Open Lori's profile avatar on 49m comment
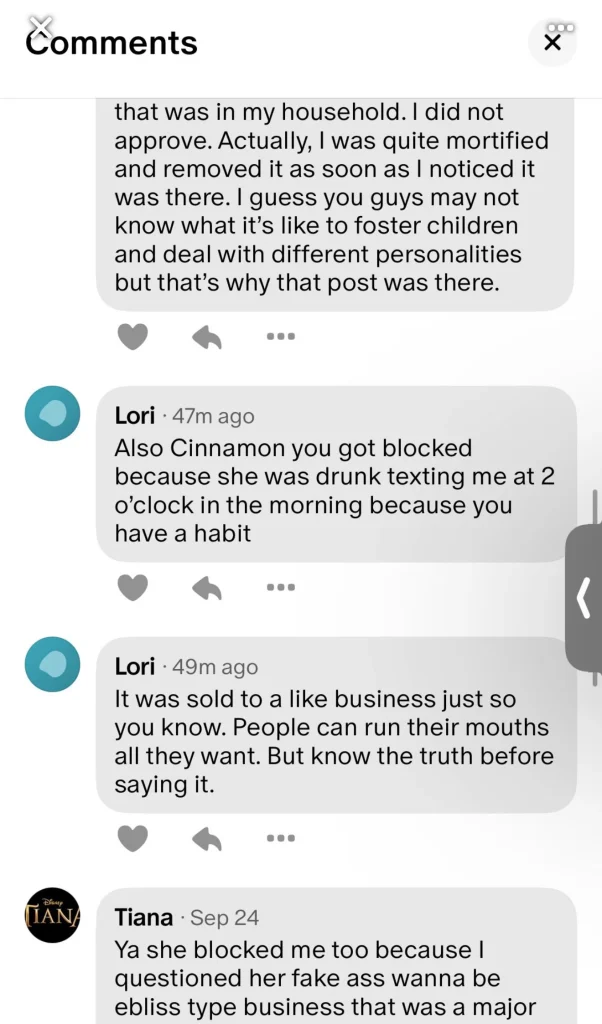The image size is (602, 1024). click(52, 664)
